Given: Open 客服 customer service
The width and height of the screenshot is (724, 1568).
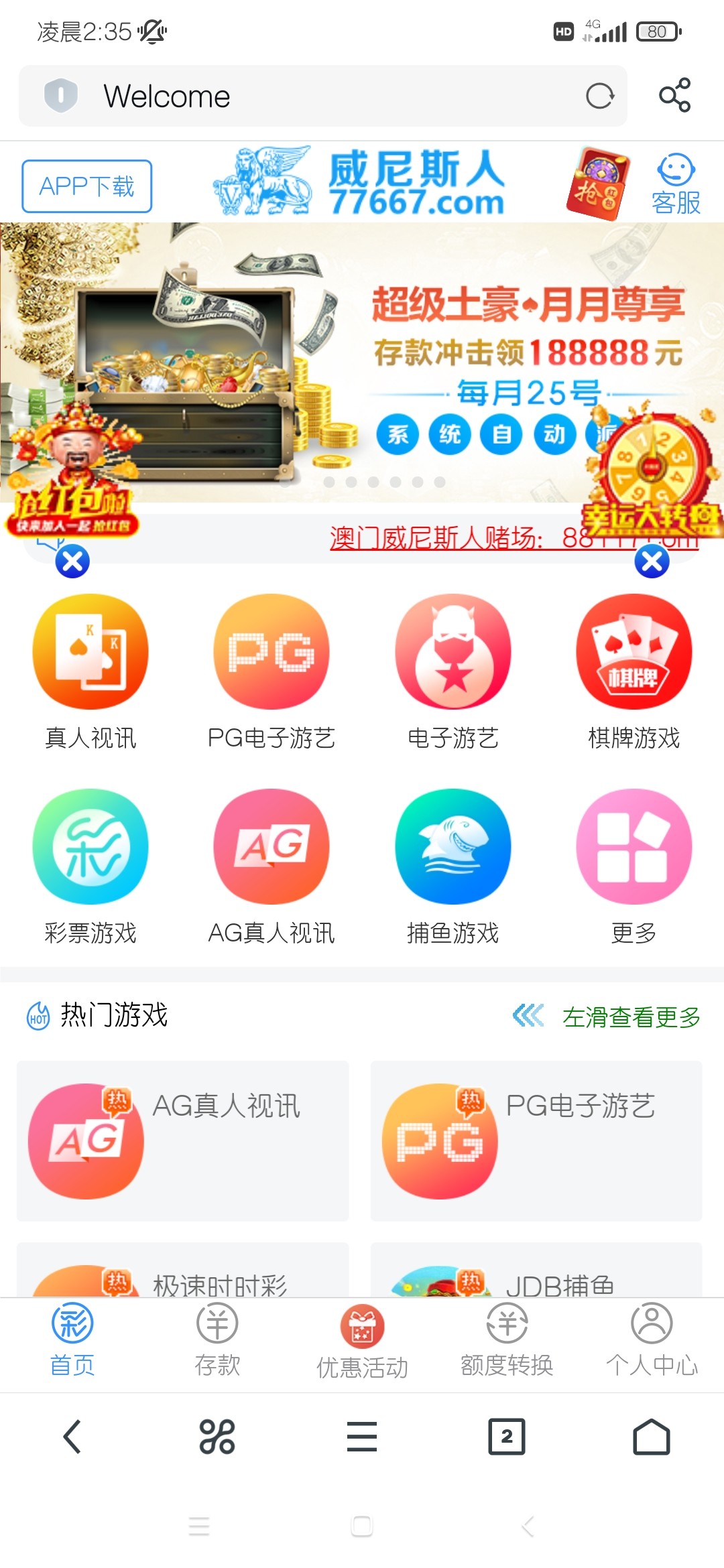Looking at the screenshot, I should (x=676, y=184).
